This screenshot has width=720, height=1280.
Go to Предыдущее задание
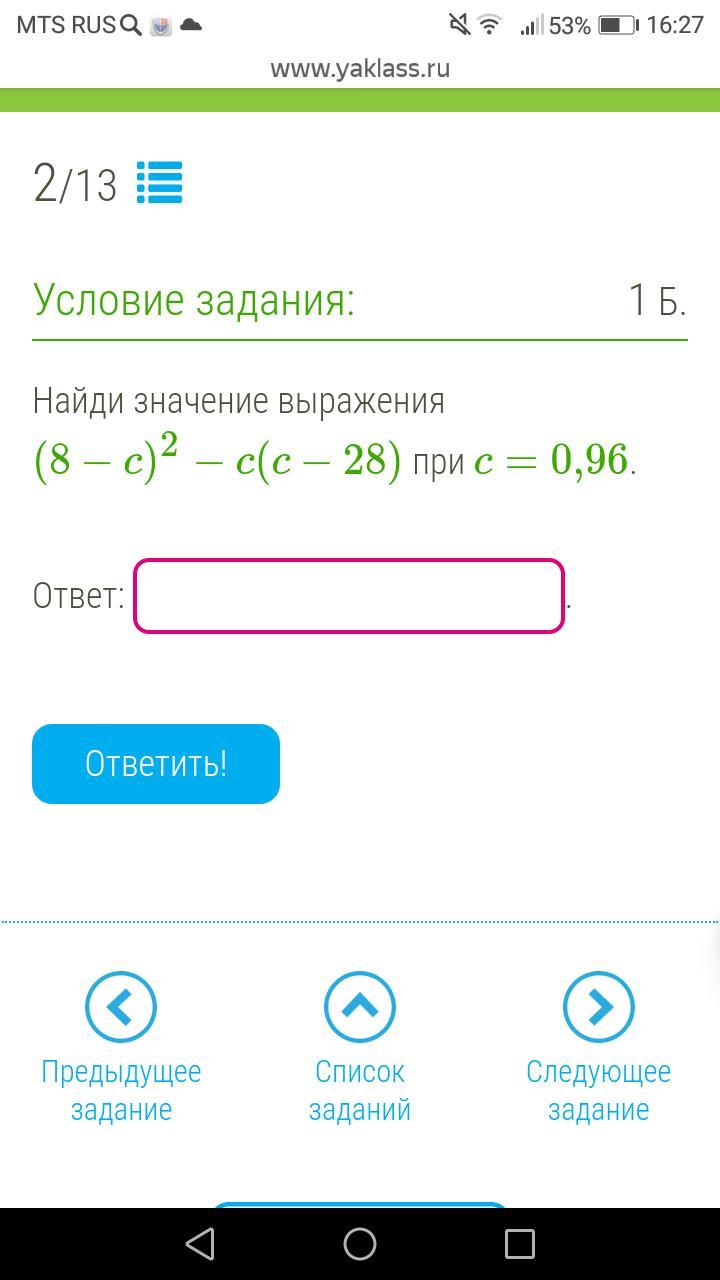tap(121, 1007)
